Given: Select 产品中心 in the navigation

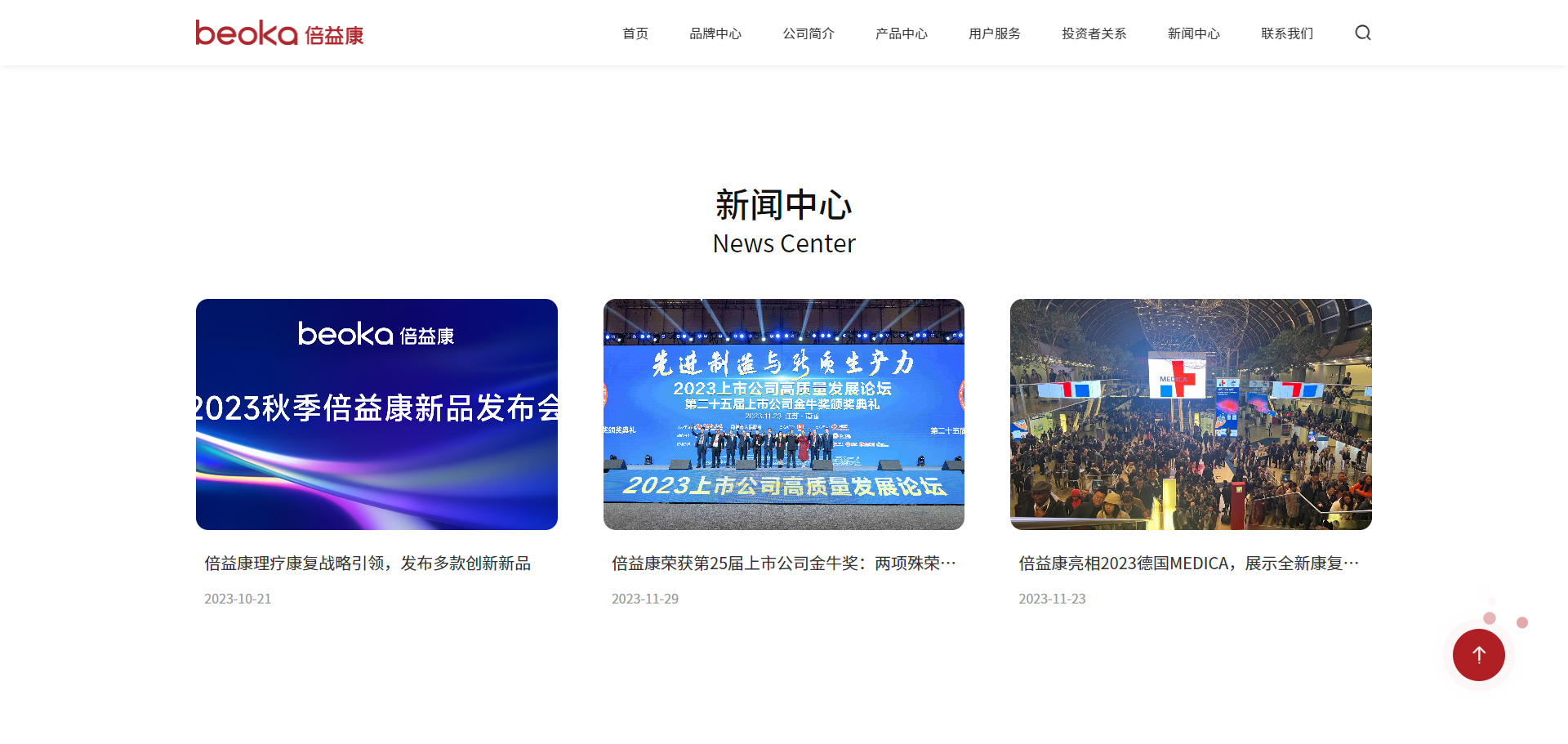Looking at the screenshot, I should pos(901,33).
